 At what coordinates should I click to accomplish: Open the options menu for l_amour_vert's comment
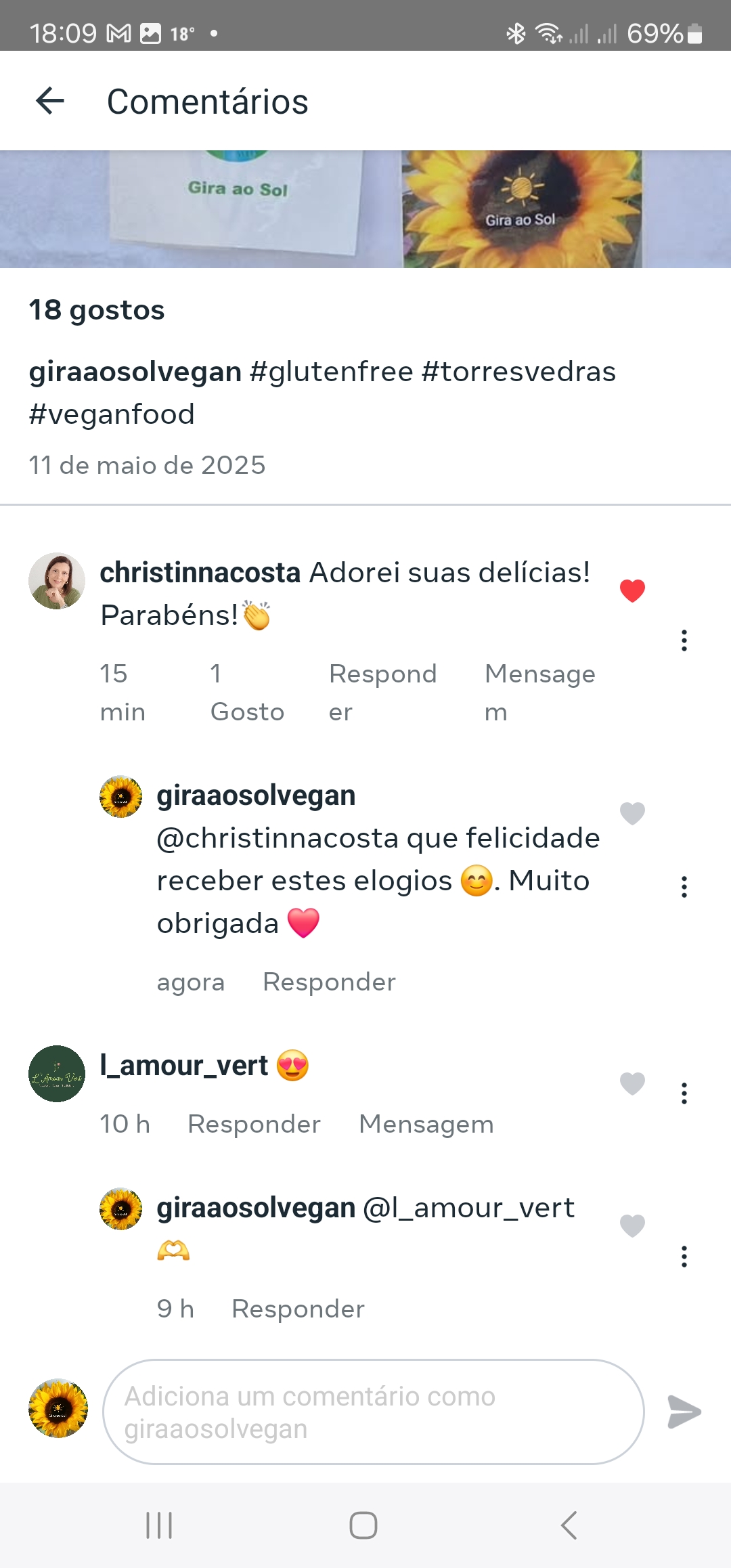click(x=684, y=1093)
